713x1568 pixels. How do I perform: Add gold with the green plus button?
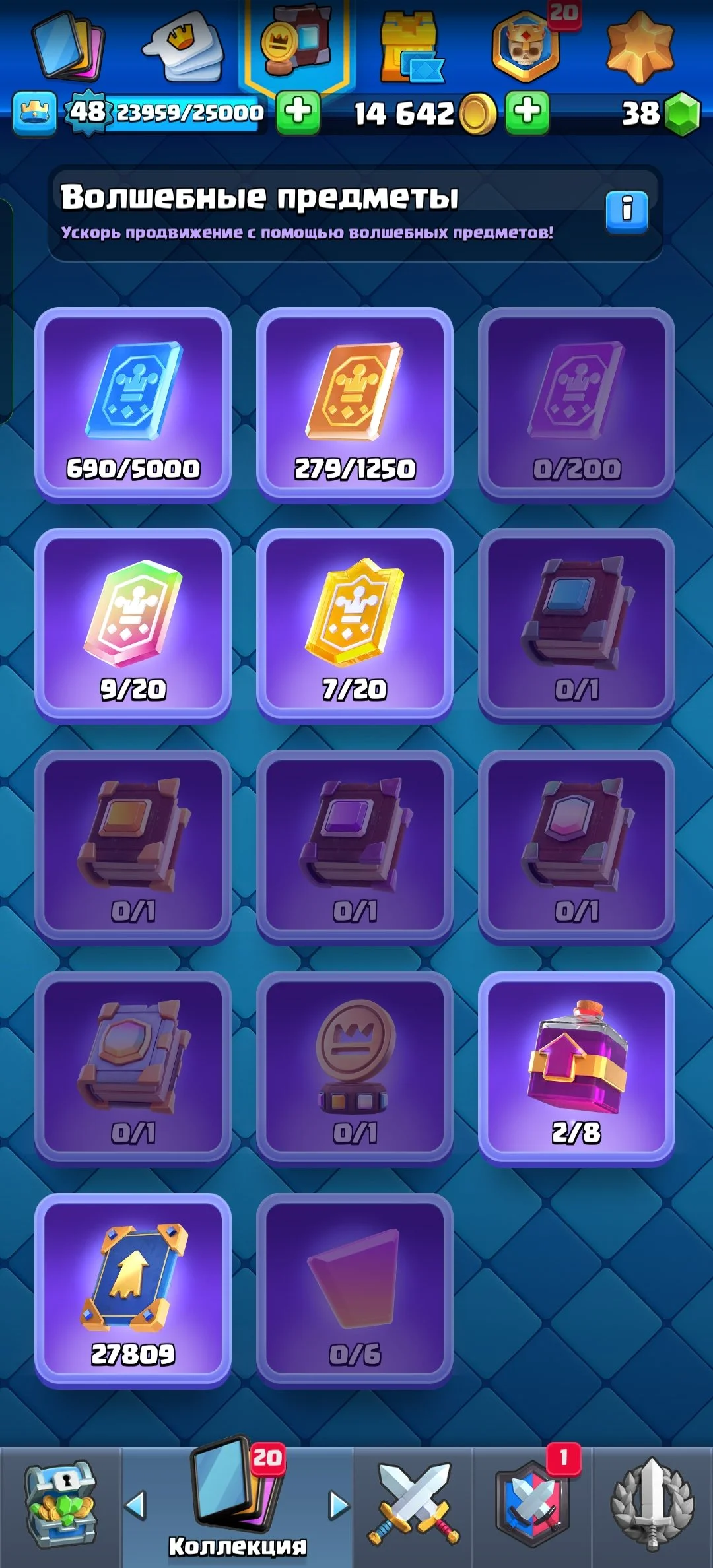coord(527,112)
